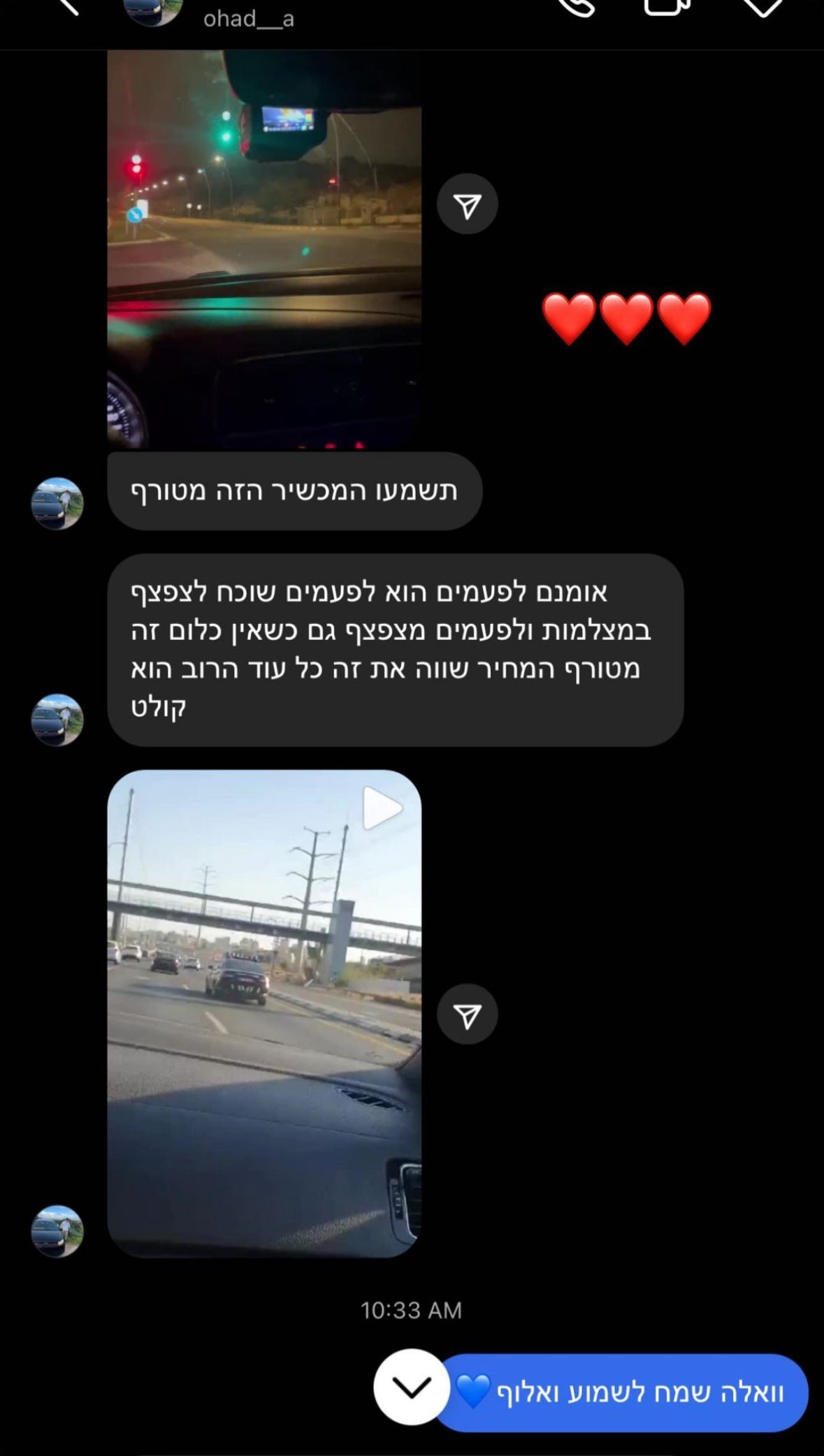Share the daytime police car video
Screen dimensions: 824x1456
467,1014
